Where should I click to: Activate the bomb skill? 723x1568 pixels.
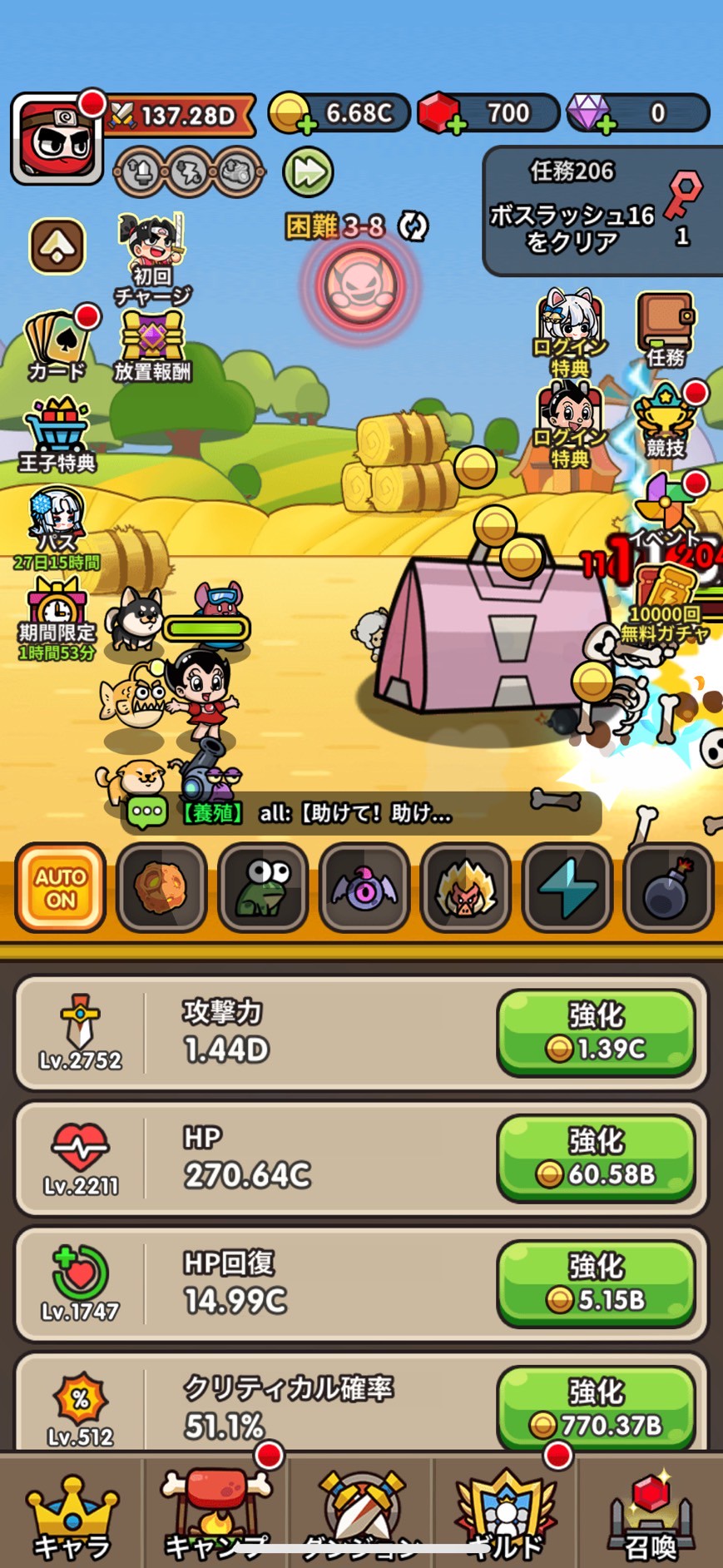[x=668, y=888]
